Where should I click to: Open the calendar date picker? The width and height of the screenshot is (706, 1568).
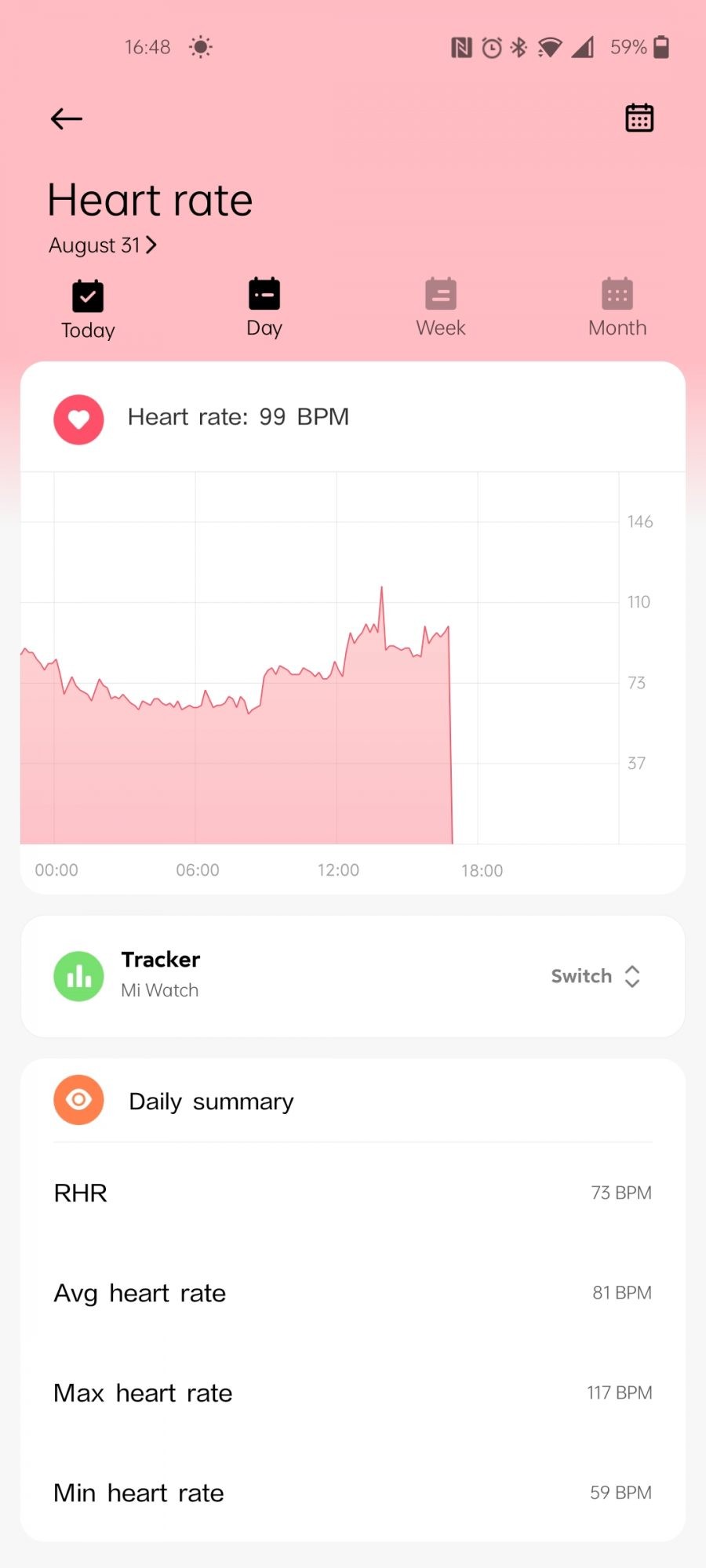pyautogui.click(x=639, y=118)
